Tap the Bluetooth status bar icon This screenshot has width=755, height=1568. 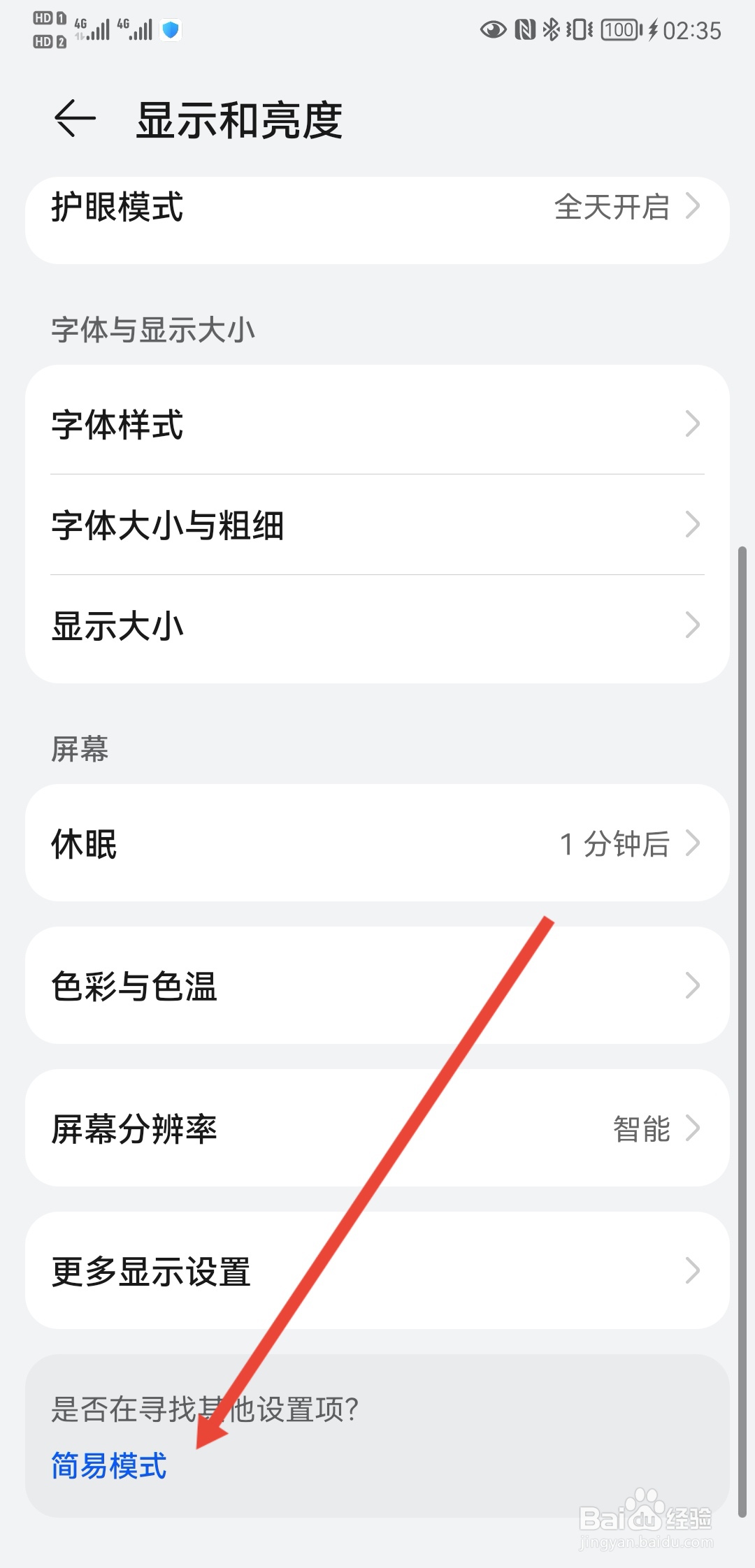click(549, 30)
